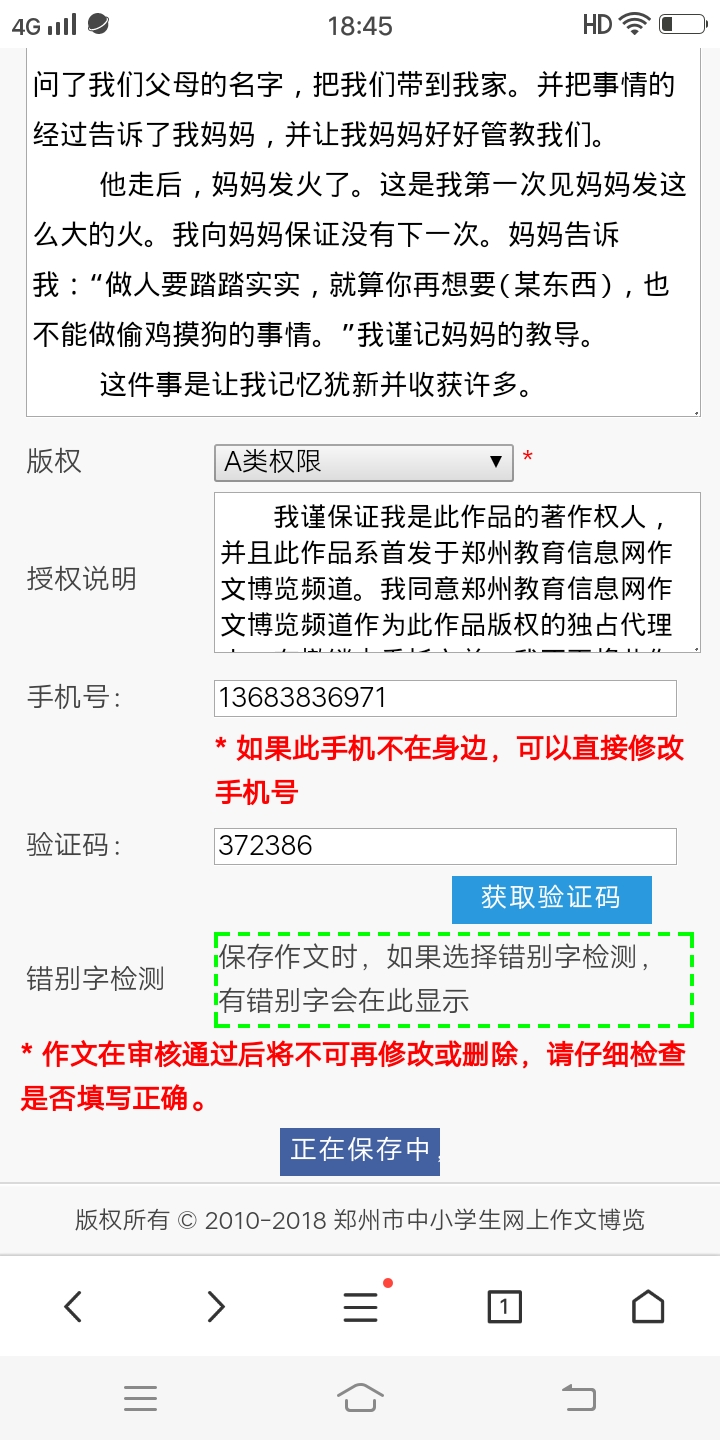Viewport: 720px width, 1440px height.
Task: Tap 获取验证码 to request a code
Action: coord(551,898)
